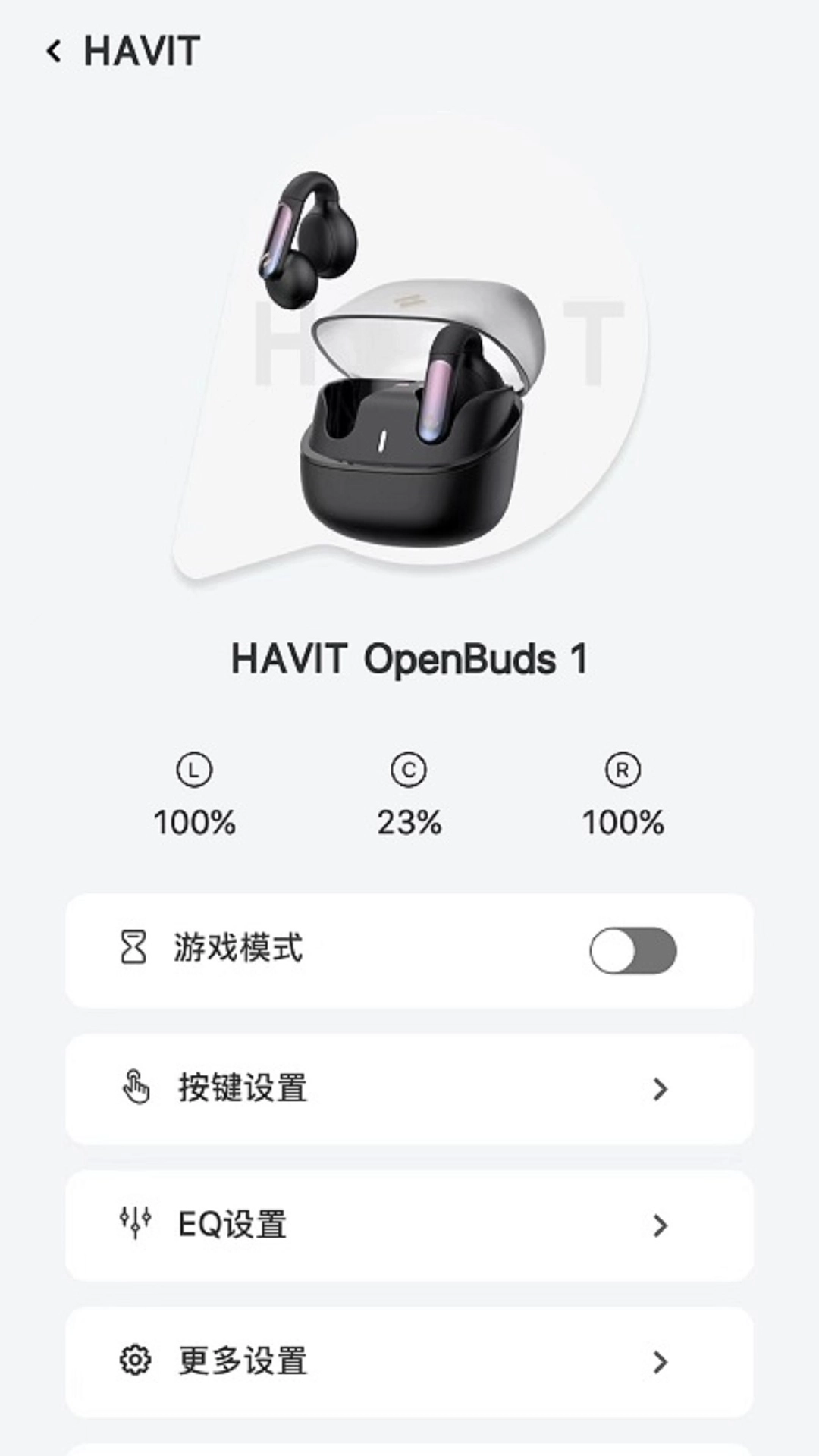Viewport: 819px width, 1456px height.
Task: Open the 按键设置 settings page
Action: tap(409, 1087)
